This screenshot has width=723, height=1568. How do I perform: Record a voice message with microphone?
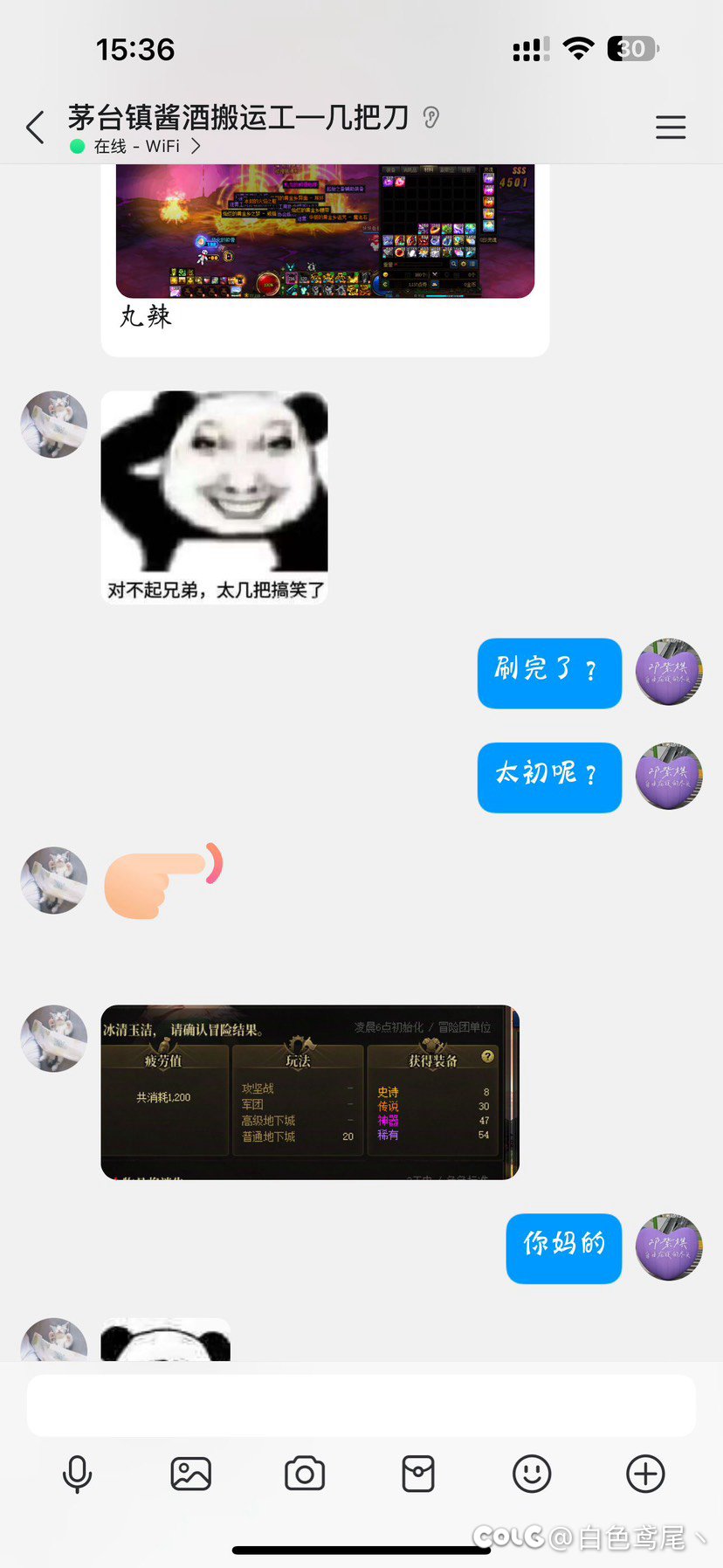(77, 1475)
